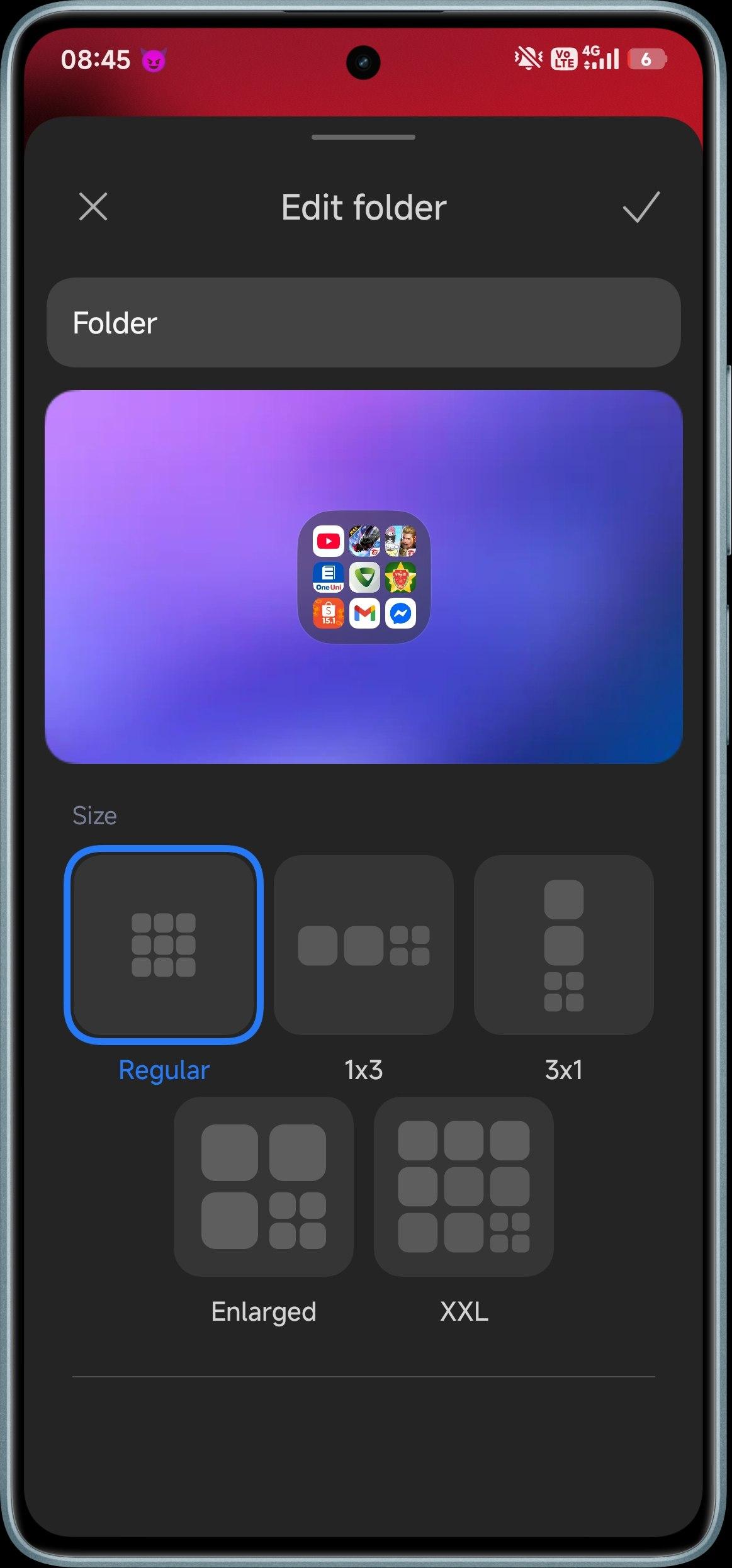Screen dimensions: 732x1568
Task: Close the Edit folder panel
Action: pyautogui.click(x=93, y=207)
